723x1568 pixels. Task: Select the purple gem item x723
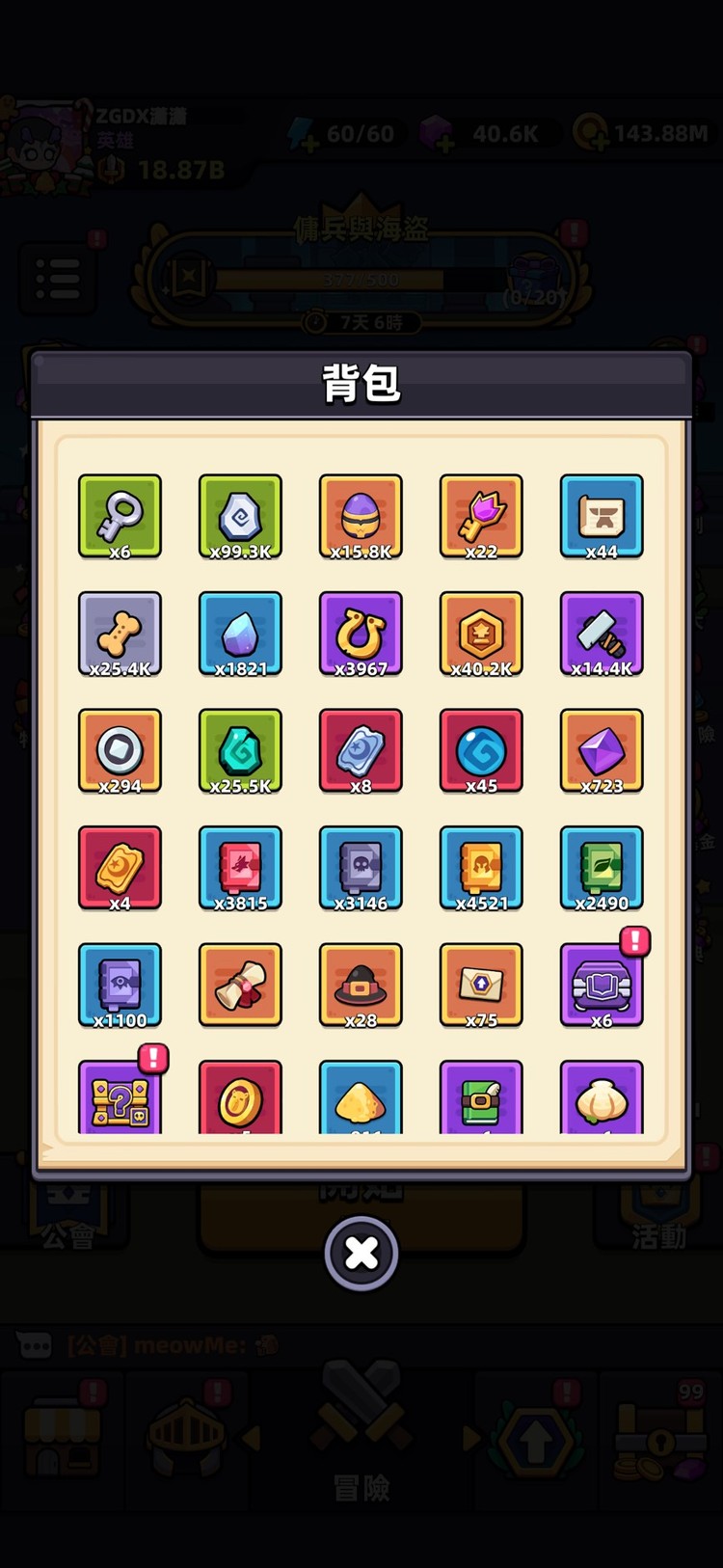pos(602,750)
